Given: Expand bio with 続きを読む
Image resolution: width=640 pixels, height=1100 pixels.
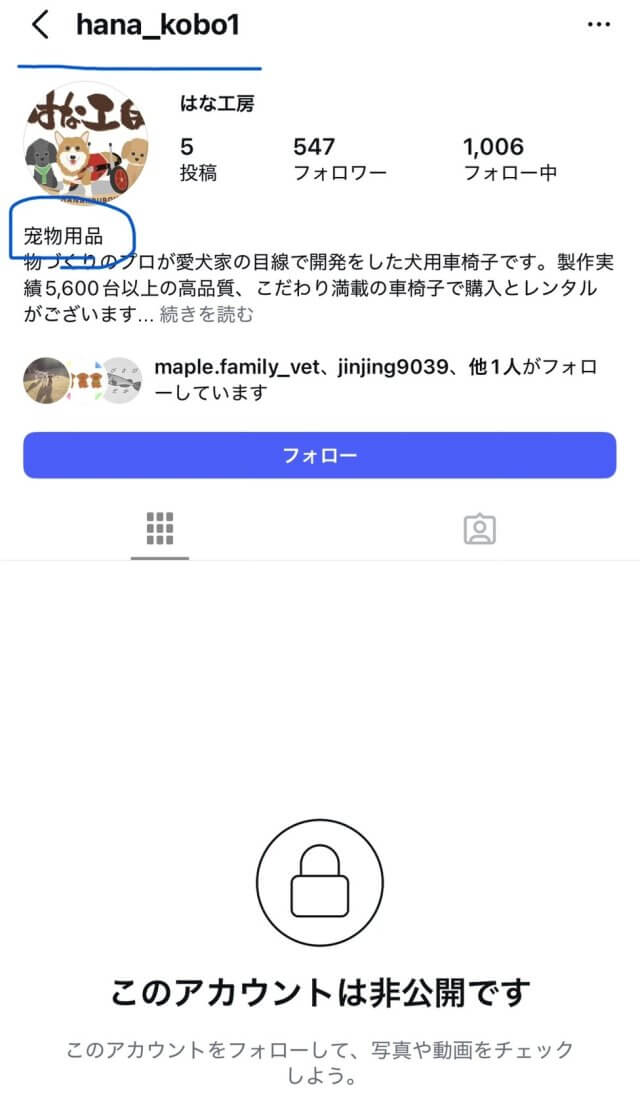Looking at the screenshot, I should [207, 315].
